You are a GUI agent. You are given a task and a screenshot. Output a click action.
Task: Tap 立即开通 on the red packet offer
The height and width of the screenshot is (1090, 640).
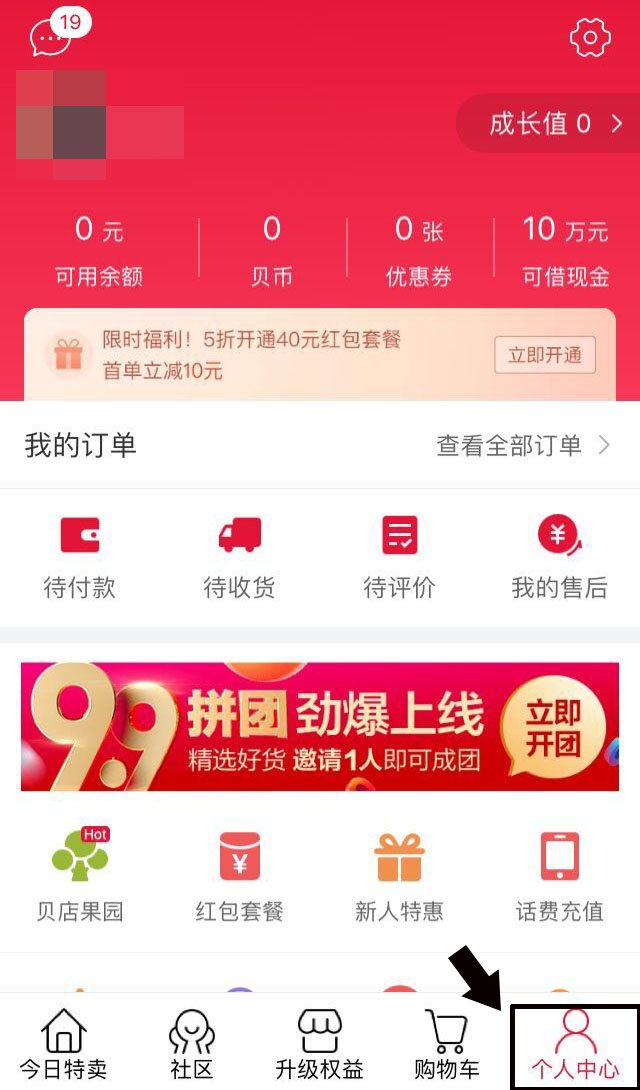tap(545, 355)
